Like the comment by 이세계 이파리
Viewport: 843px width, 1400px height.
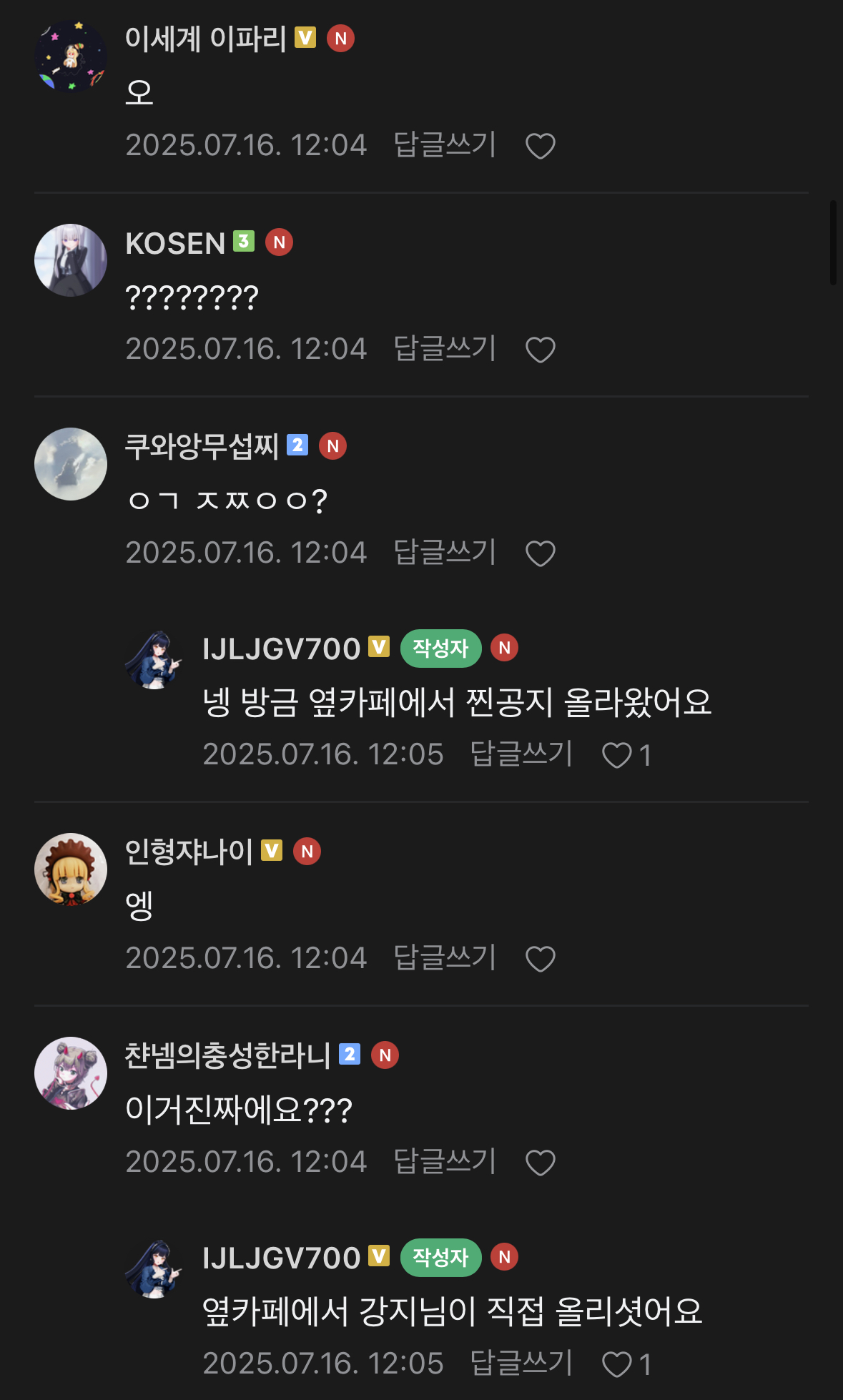tap(540, 146)
